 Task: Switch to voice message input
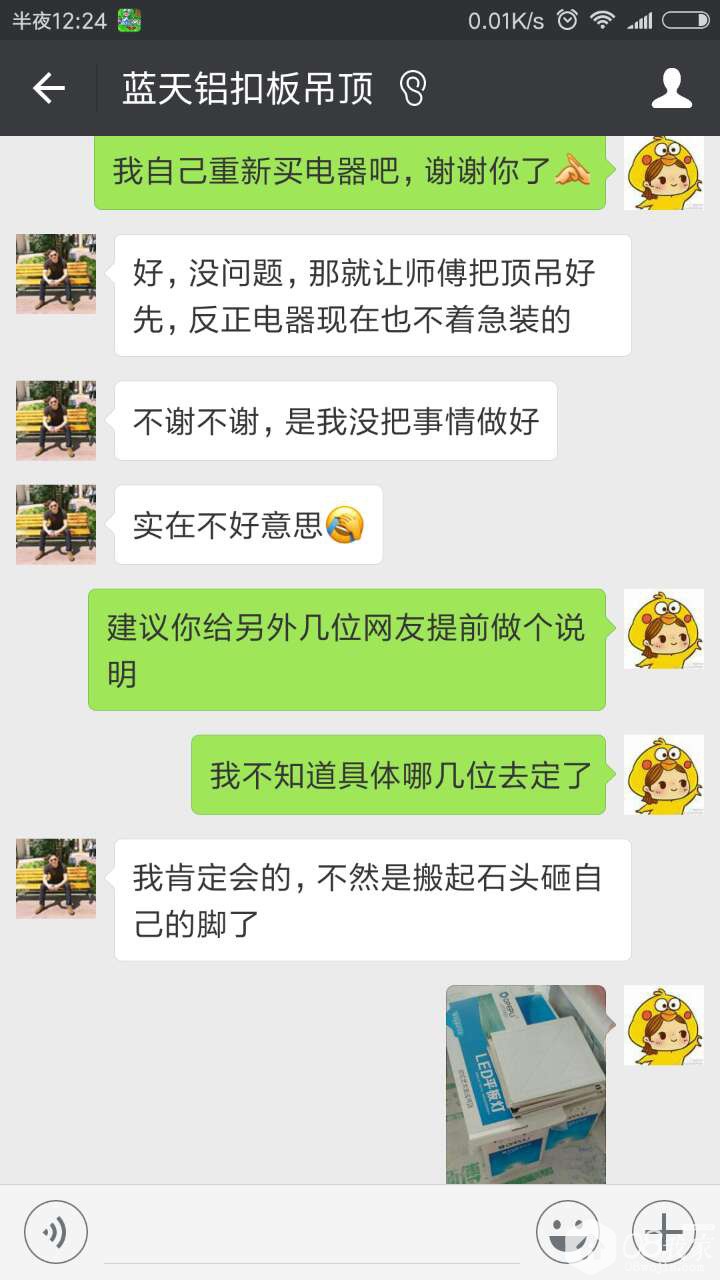(56, 1231)
